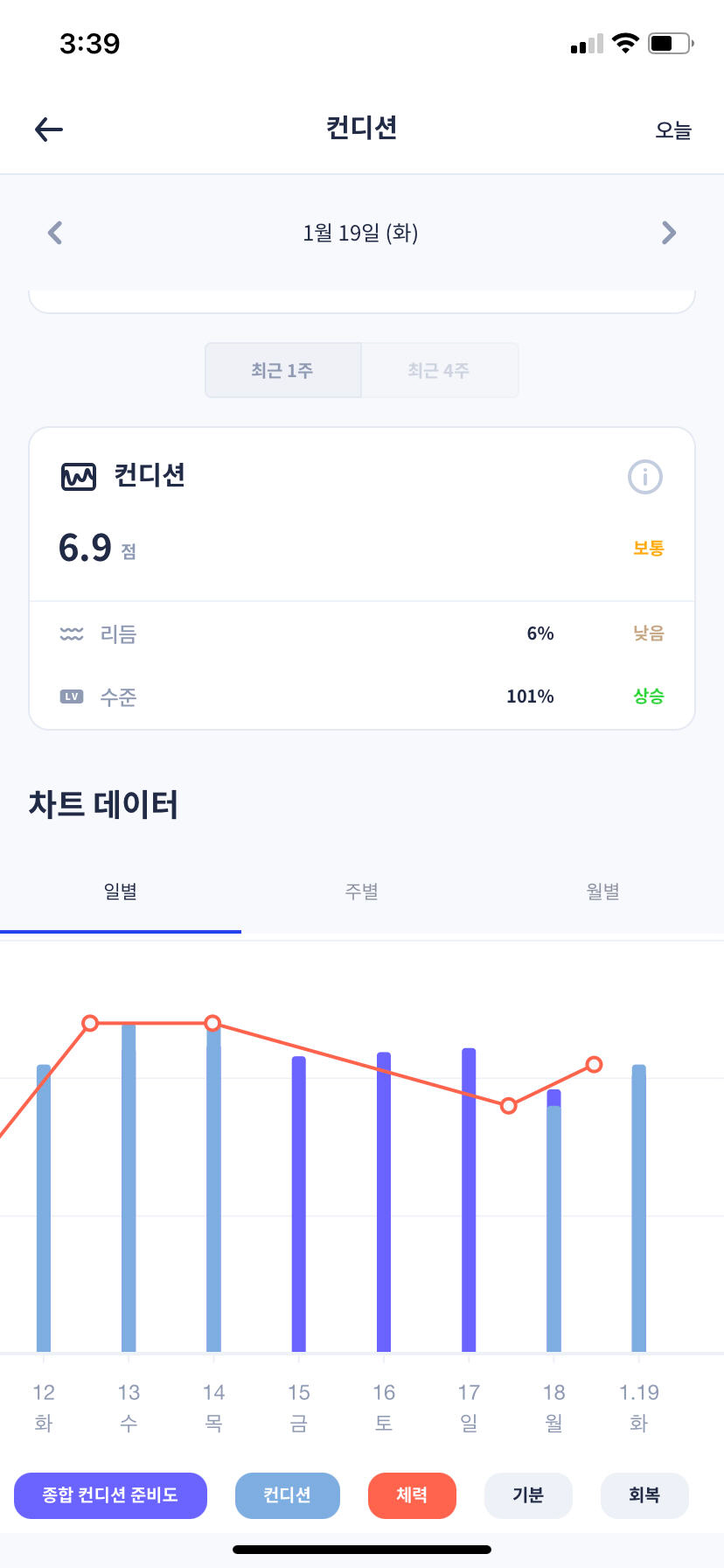Enable the 회복 chart chip
The image size is (724, 1568).
(x=644, y=1495)
